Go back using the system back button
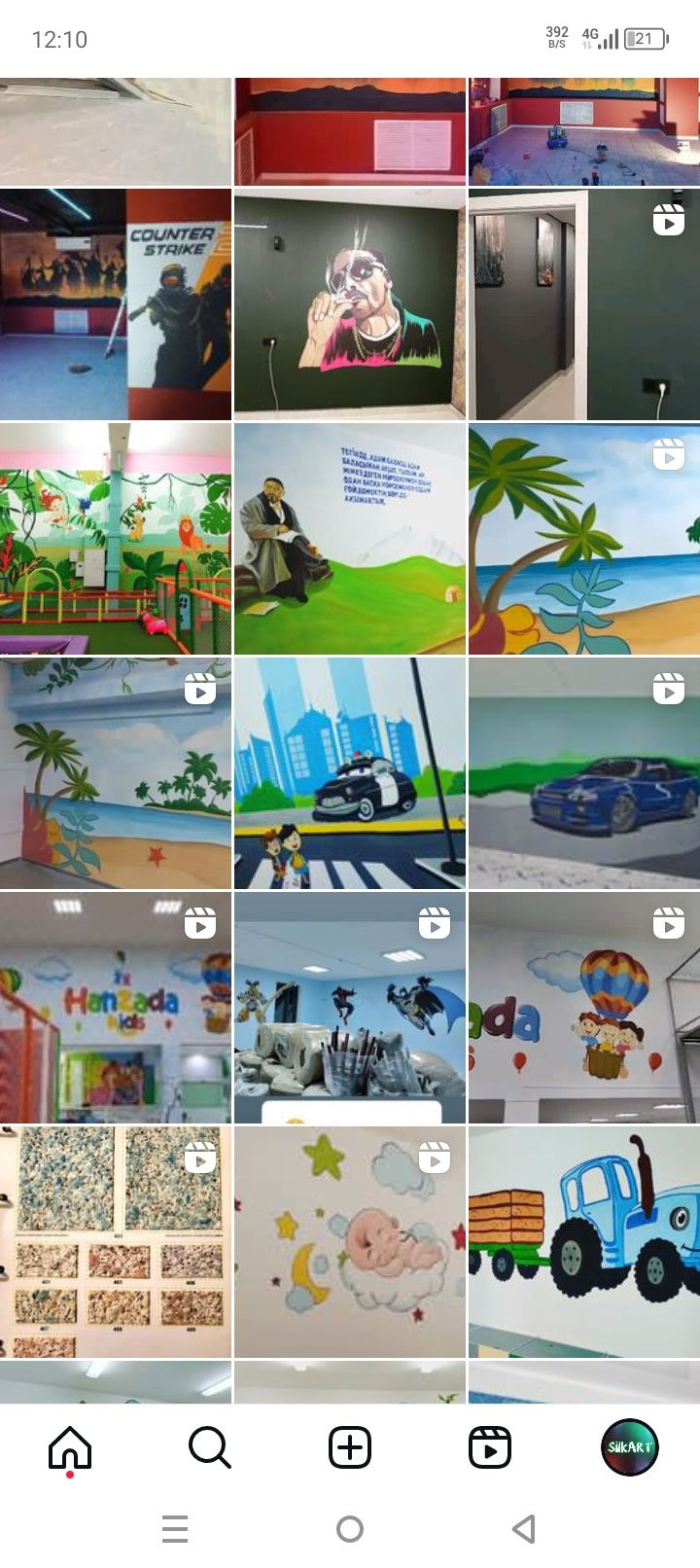Image resolution: width=700 pixels, height=1568 pixels. point(524,1529)
